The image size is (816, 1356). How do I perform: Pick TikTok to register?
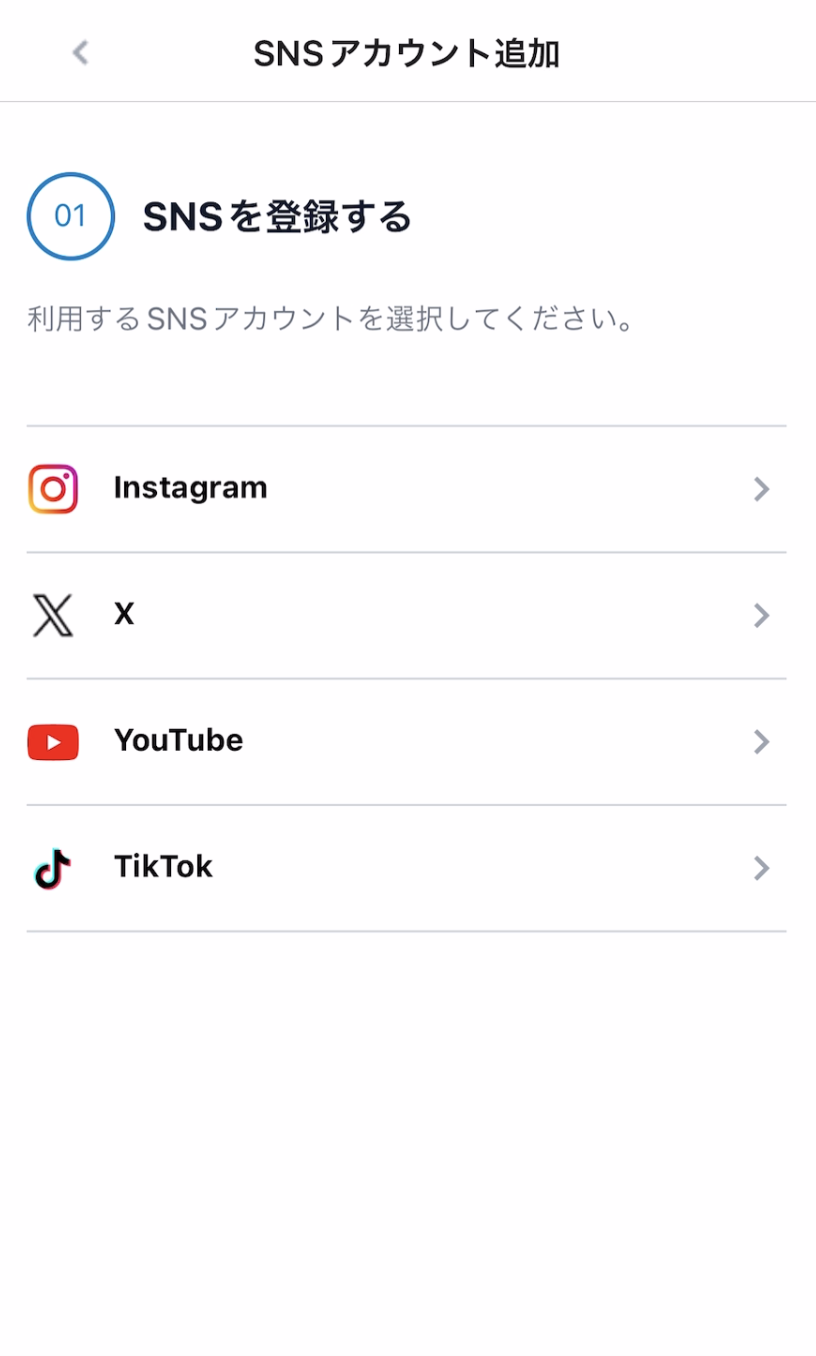pyautogui.click(x=406, y=868)
